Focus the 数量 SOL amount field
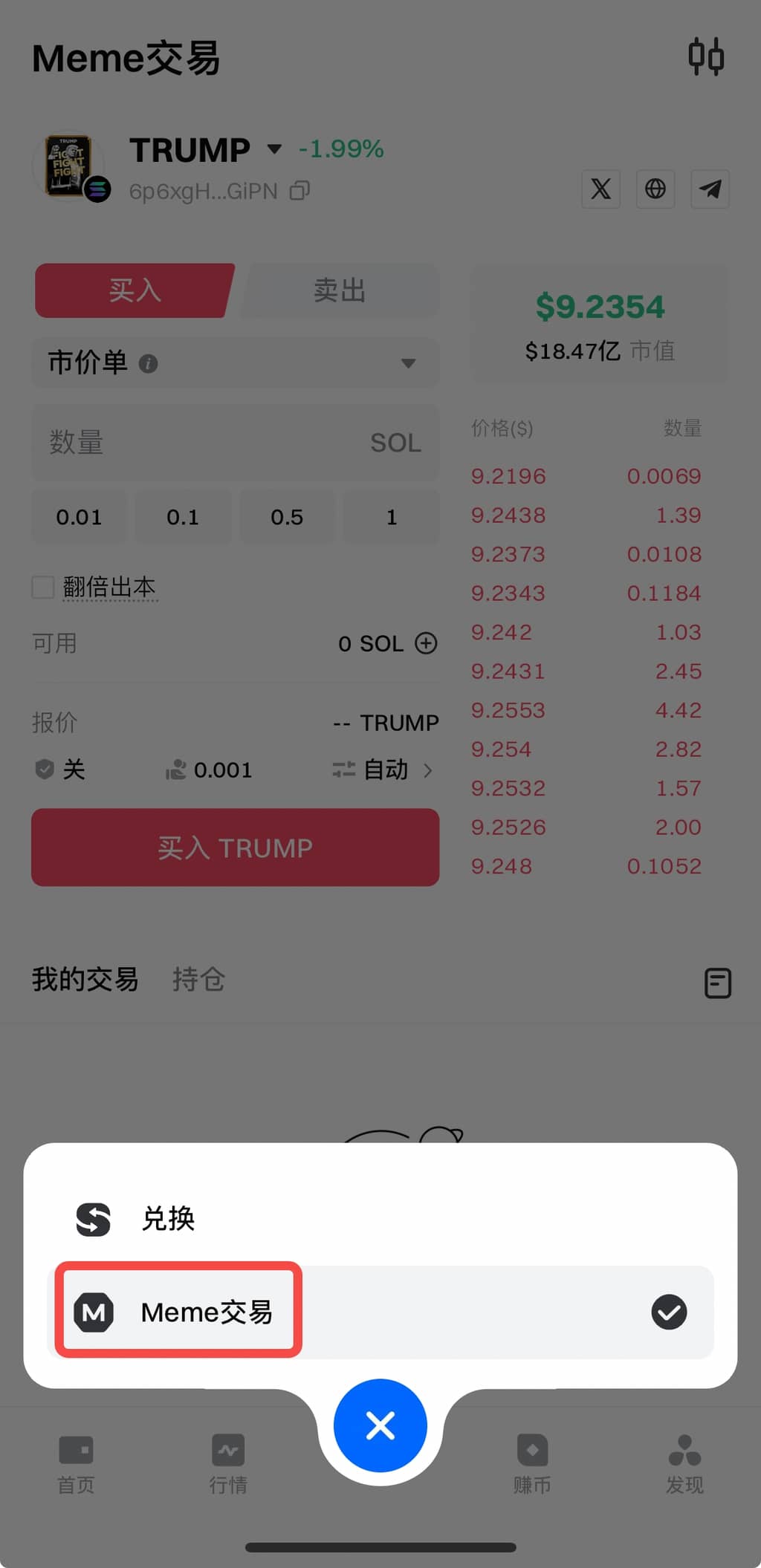The width and height of the screenshot is (761, 1568). click(208, 443)
